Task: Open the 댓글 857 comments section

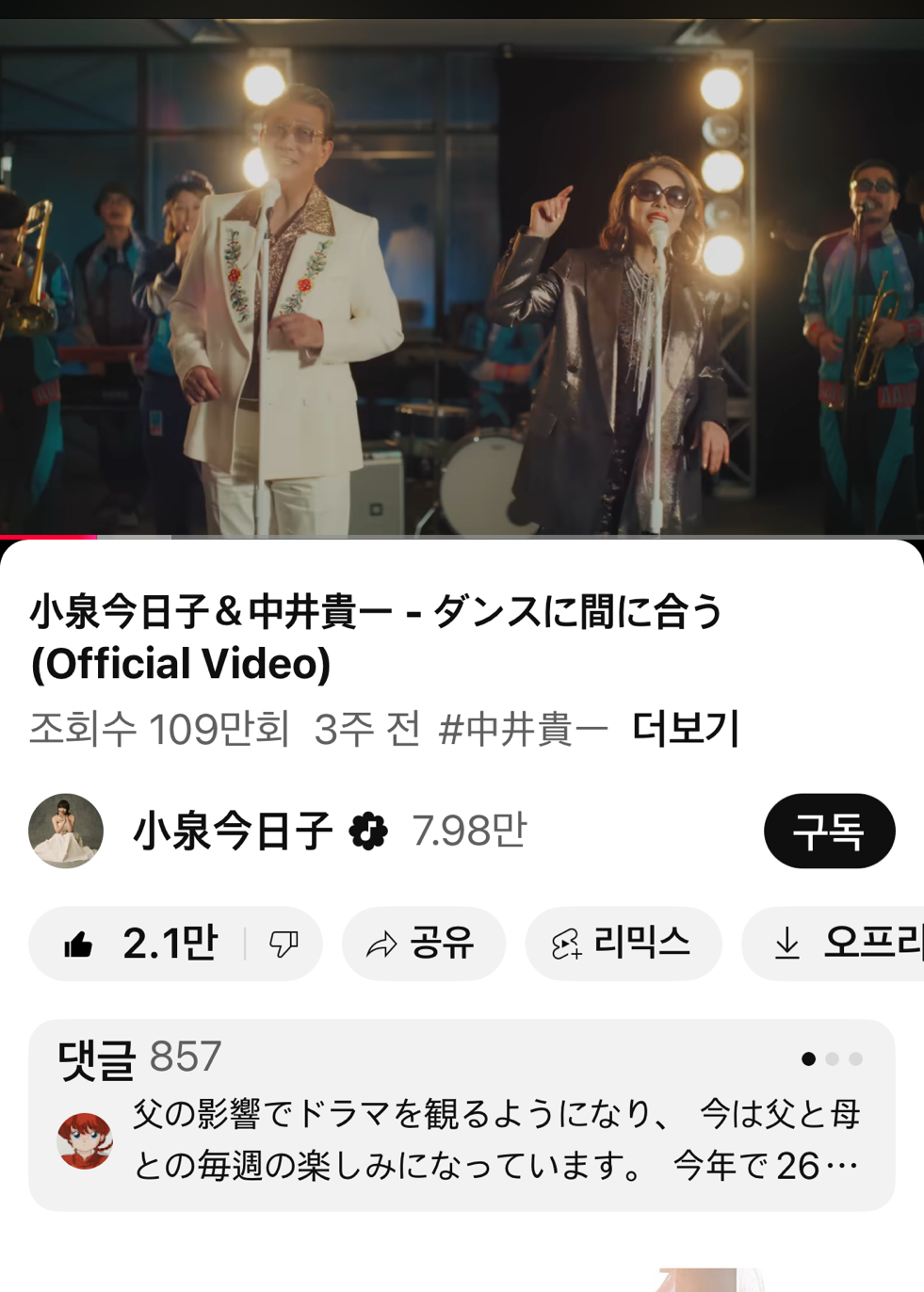Action: pos(462,1115)
